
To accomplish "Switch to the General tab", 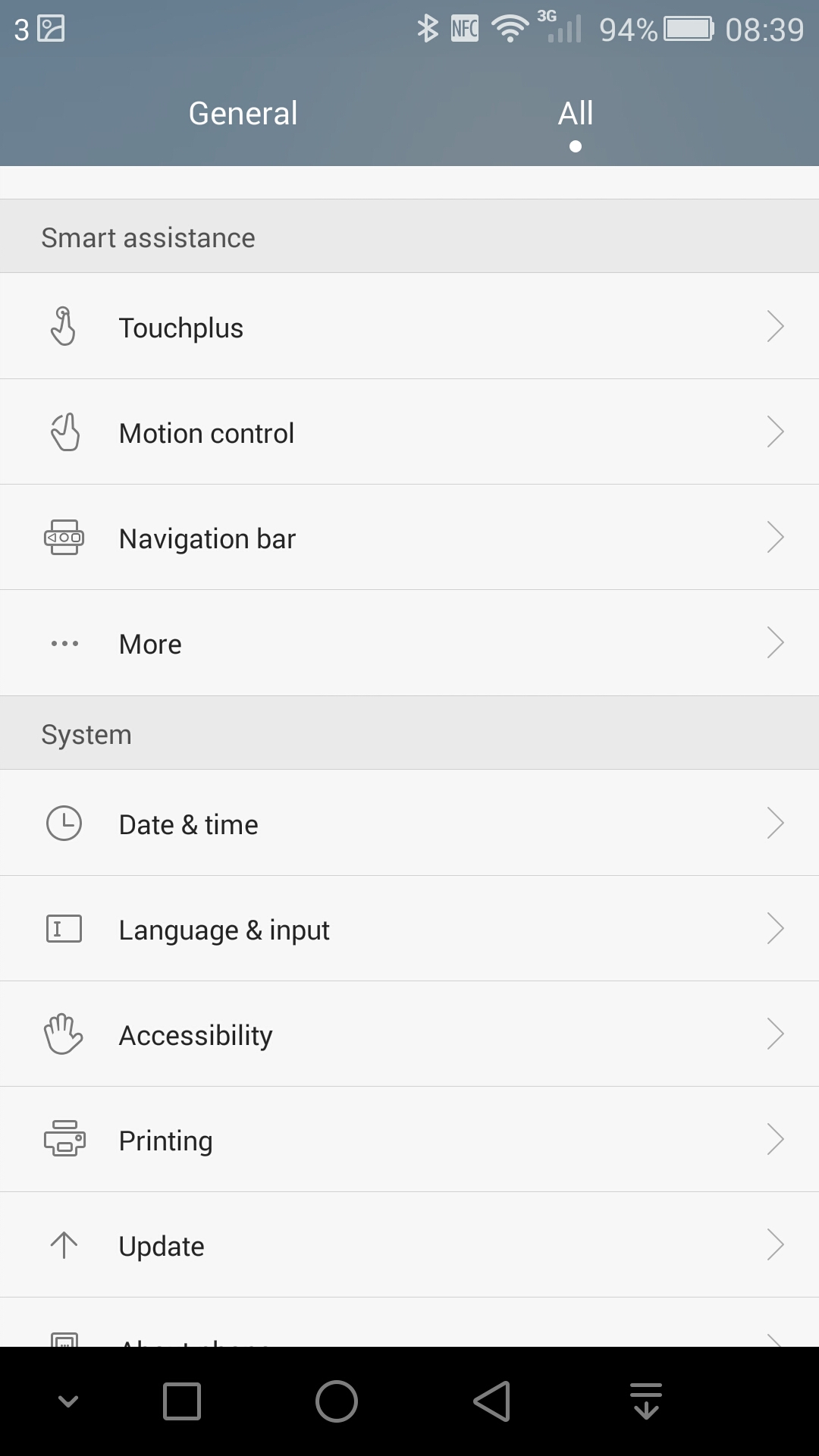I will tap(243, 114).
